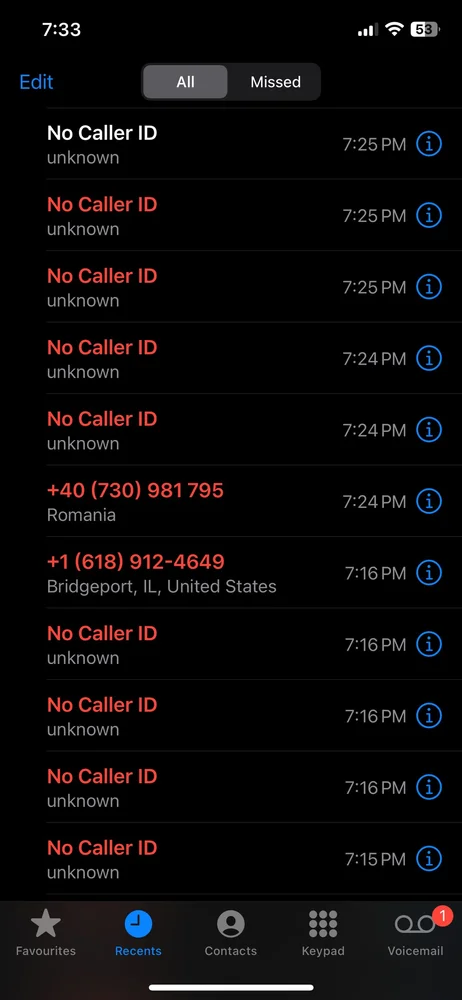
Task: Tap Edit to manage recent calls
Action: coord(36,82)
